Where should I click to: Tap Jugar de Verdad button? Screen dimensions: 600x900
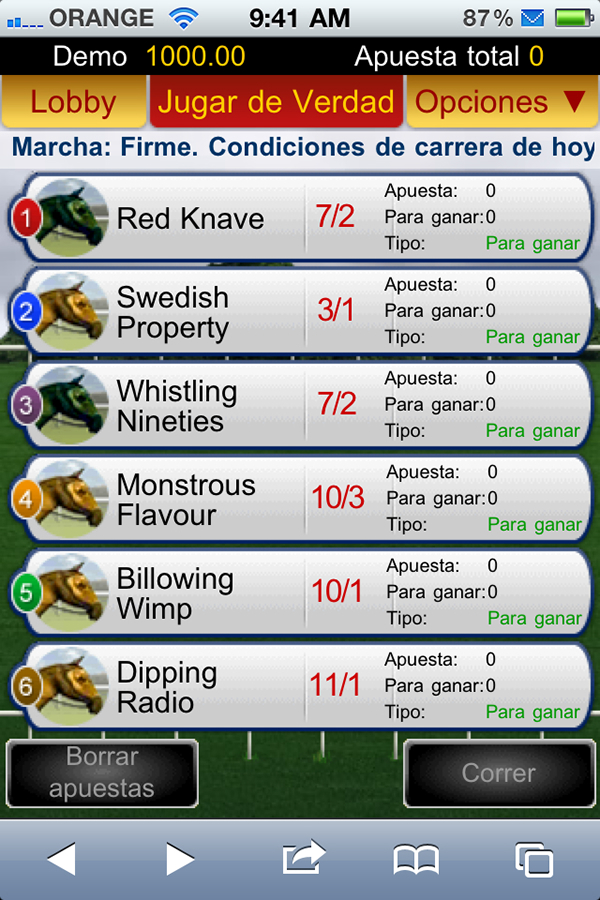(x=276, y=102)
